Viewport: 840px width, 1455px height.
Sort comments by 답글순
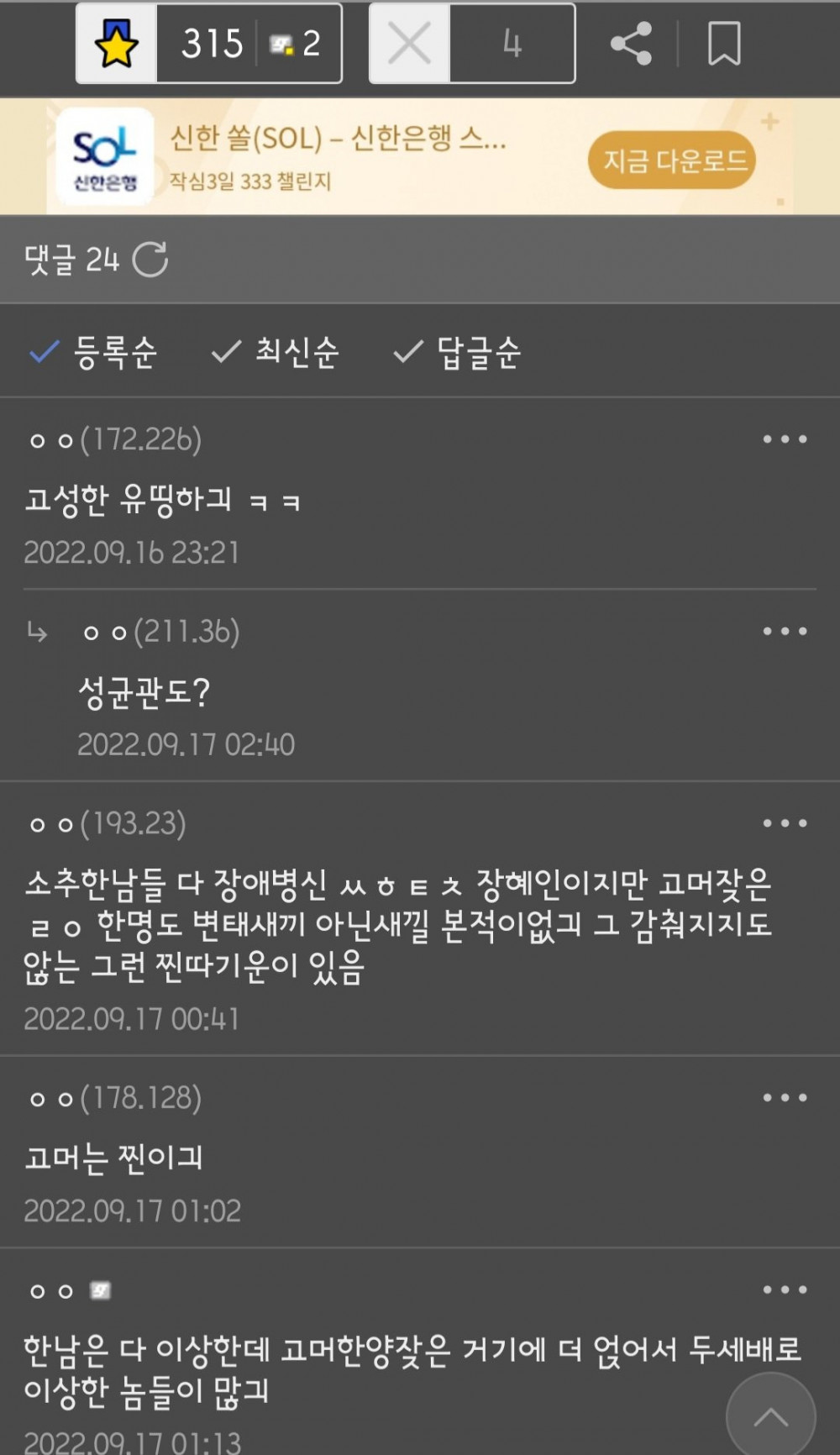click(x=458, y=352)
